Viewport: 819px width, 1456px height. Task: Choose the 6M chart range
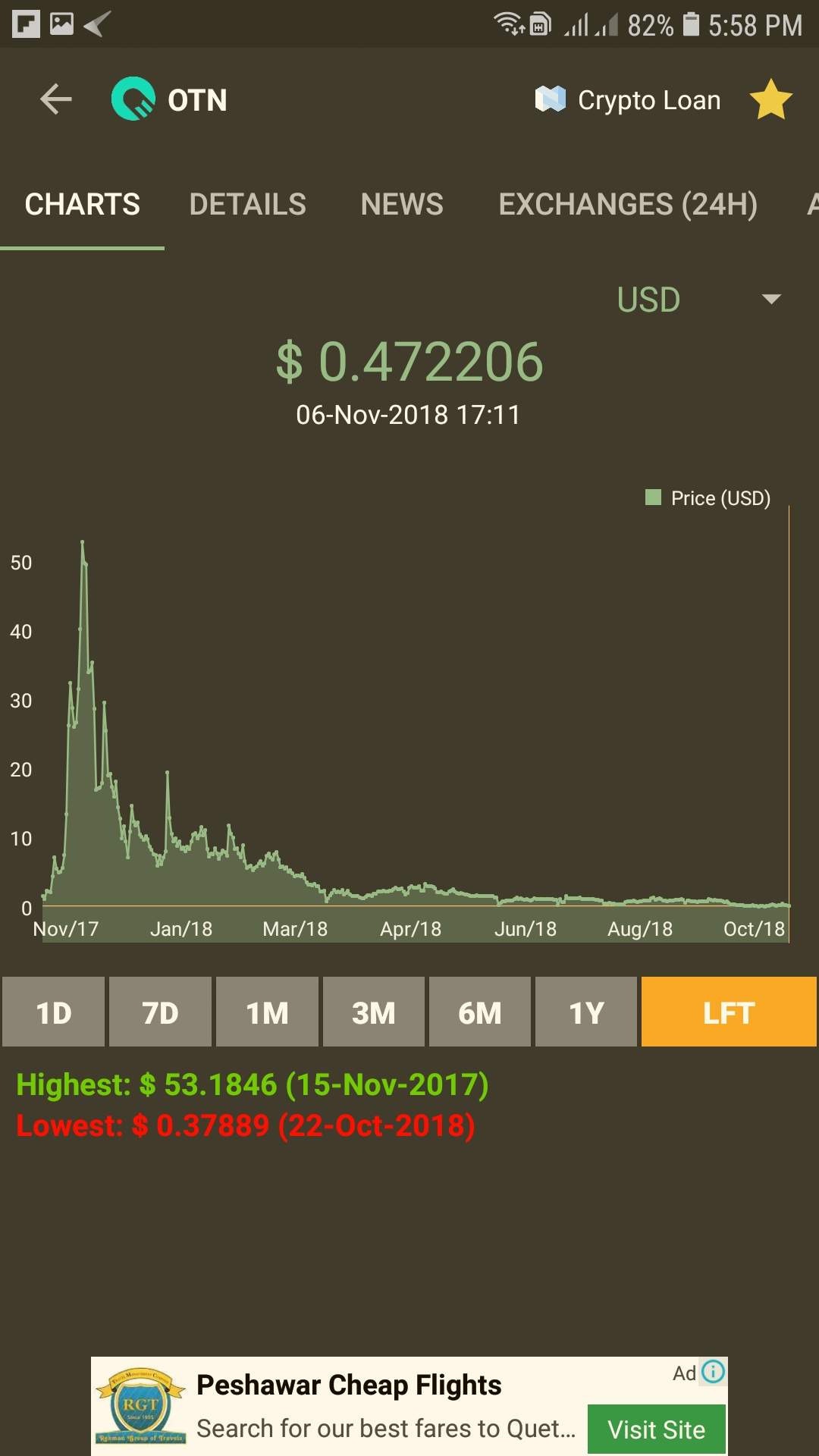point(479,1012)
